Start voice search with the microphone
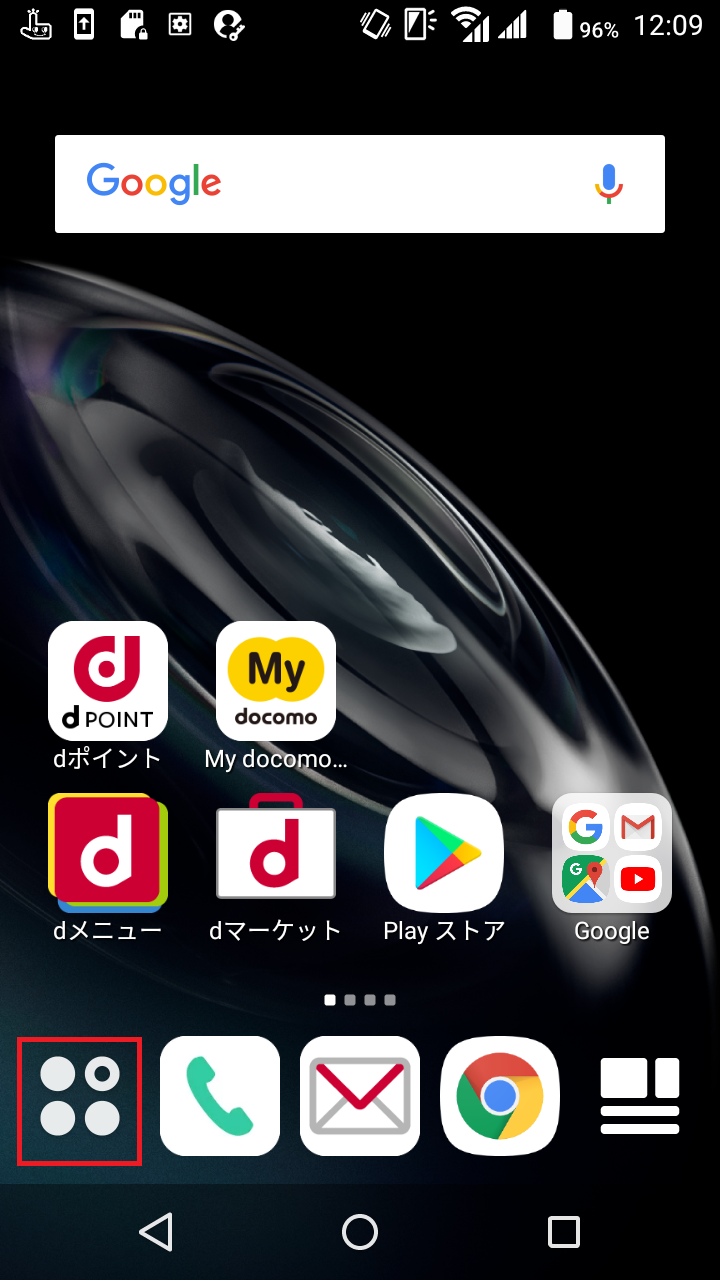Viewport: 720px width, 1280px height. (x=609, y=184)
